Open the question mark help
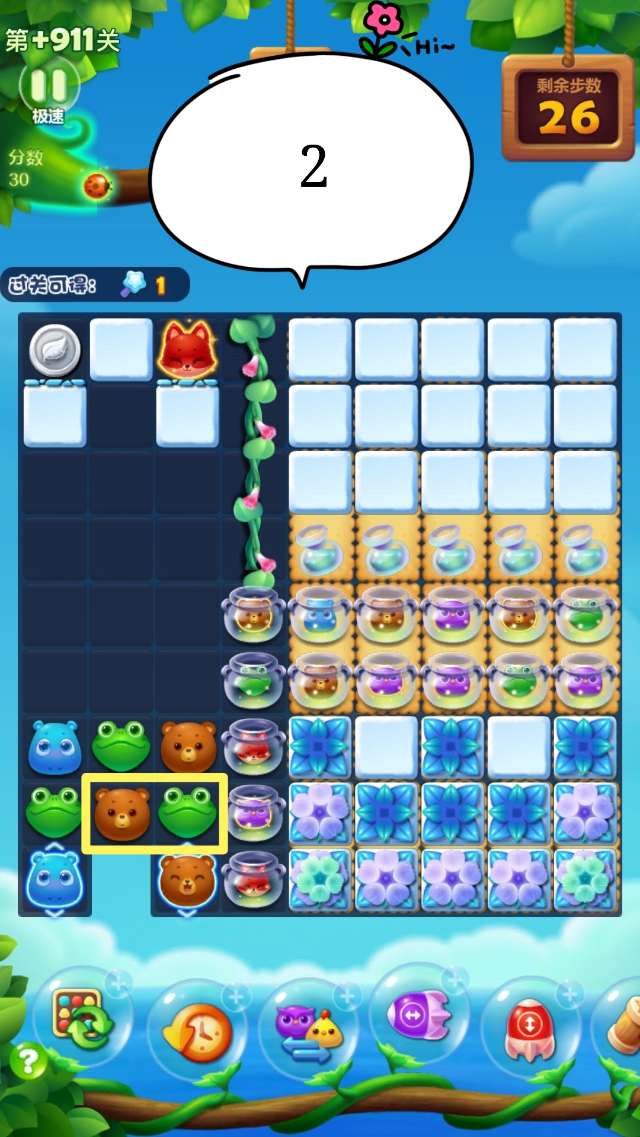The height and width of the screenshot is (1137, 640). pos(29,1060)
